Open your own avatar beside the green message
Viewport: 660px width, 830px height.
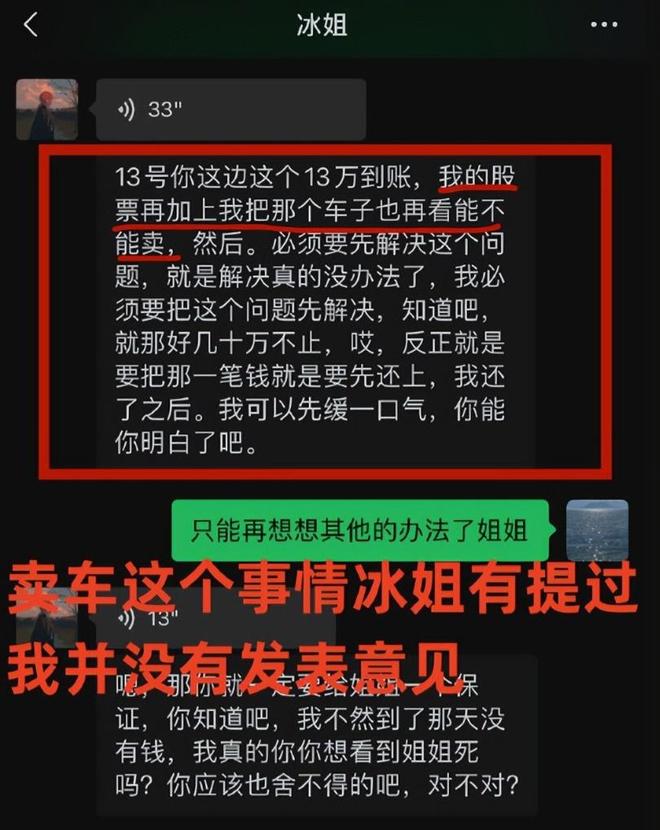pos(597,530)
